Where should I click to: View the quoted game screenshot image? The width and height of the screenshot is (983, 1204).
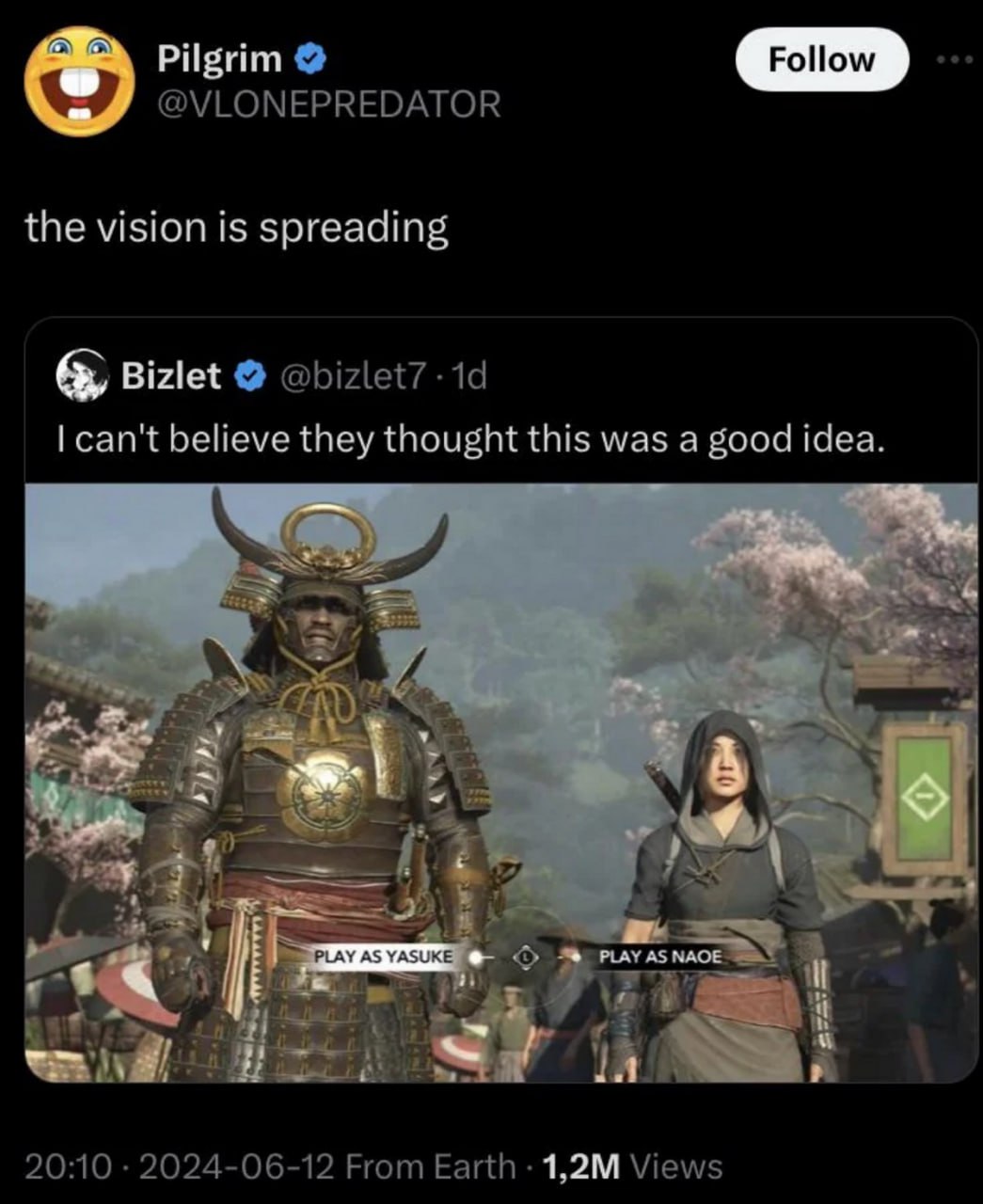500,783
